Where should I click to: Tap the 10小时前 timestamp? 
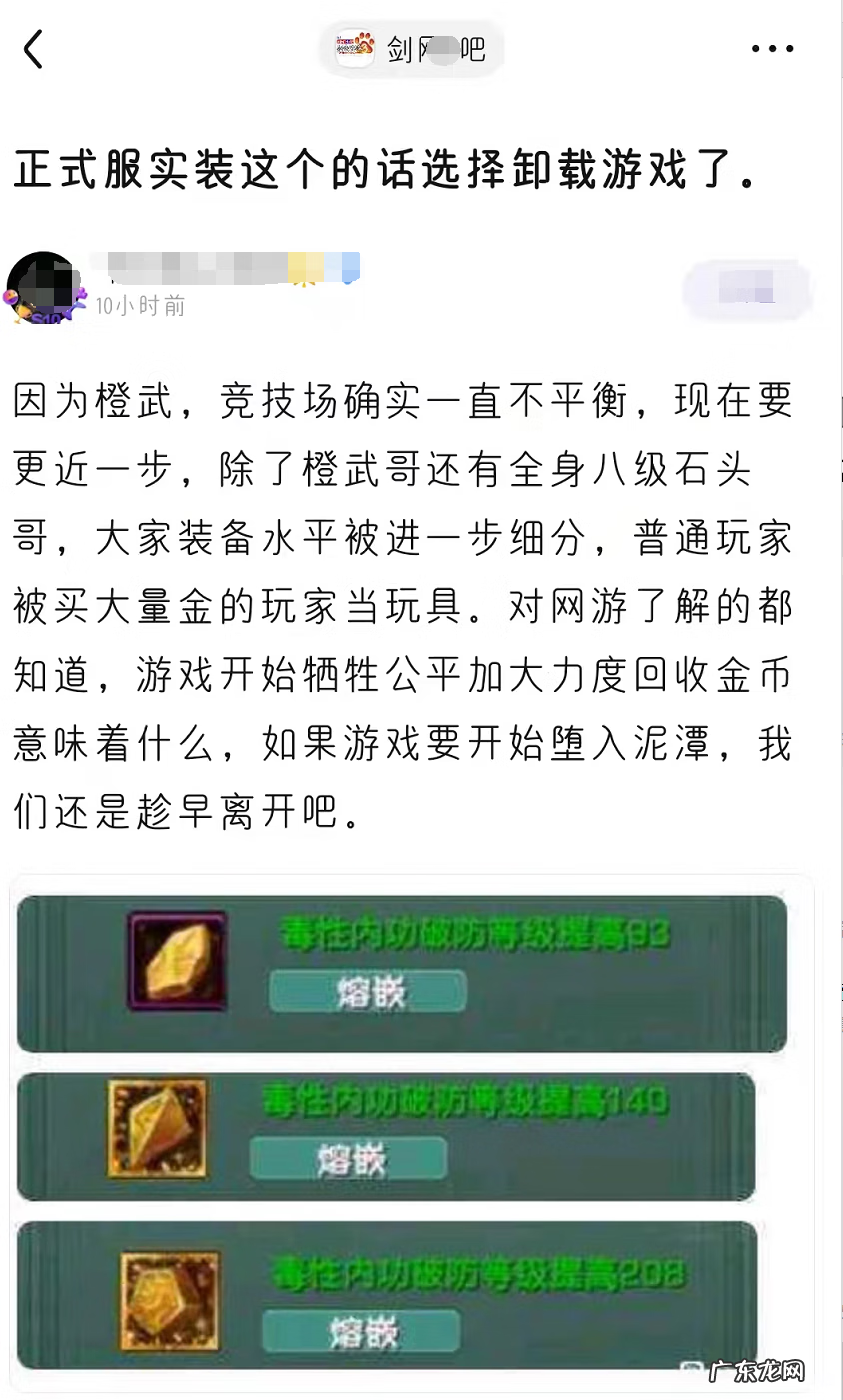coord(140,306)
